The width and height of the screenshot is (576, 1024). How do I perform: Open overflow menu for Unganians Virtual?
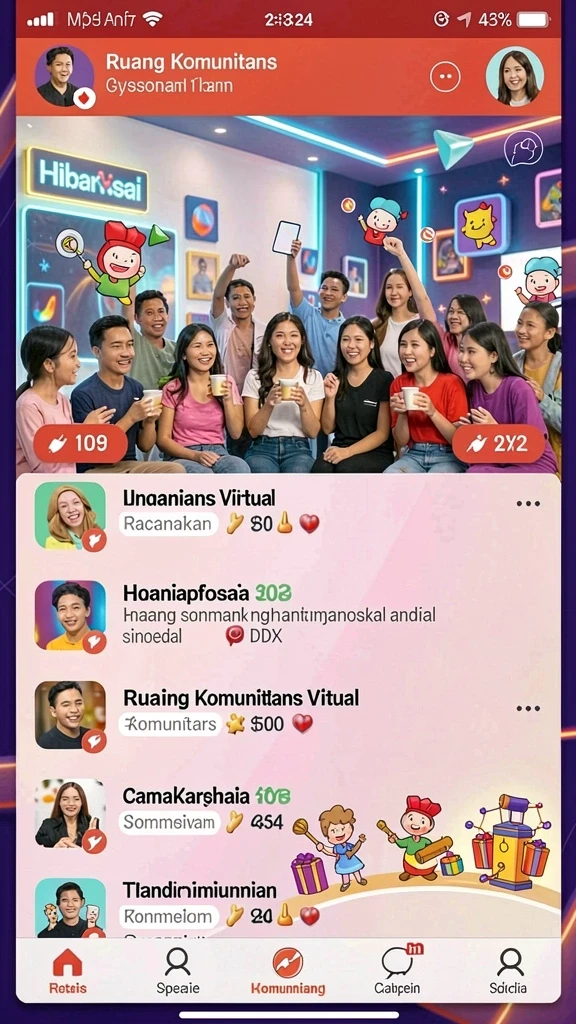pos(528,504)
